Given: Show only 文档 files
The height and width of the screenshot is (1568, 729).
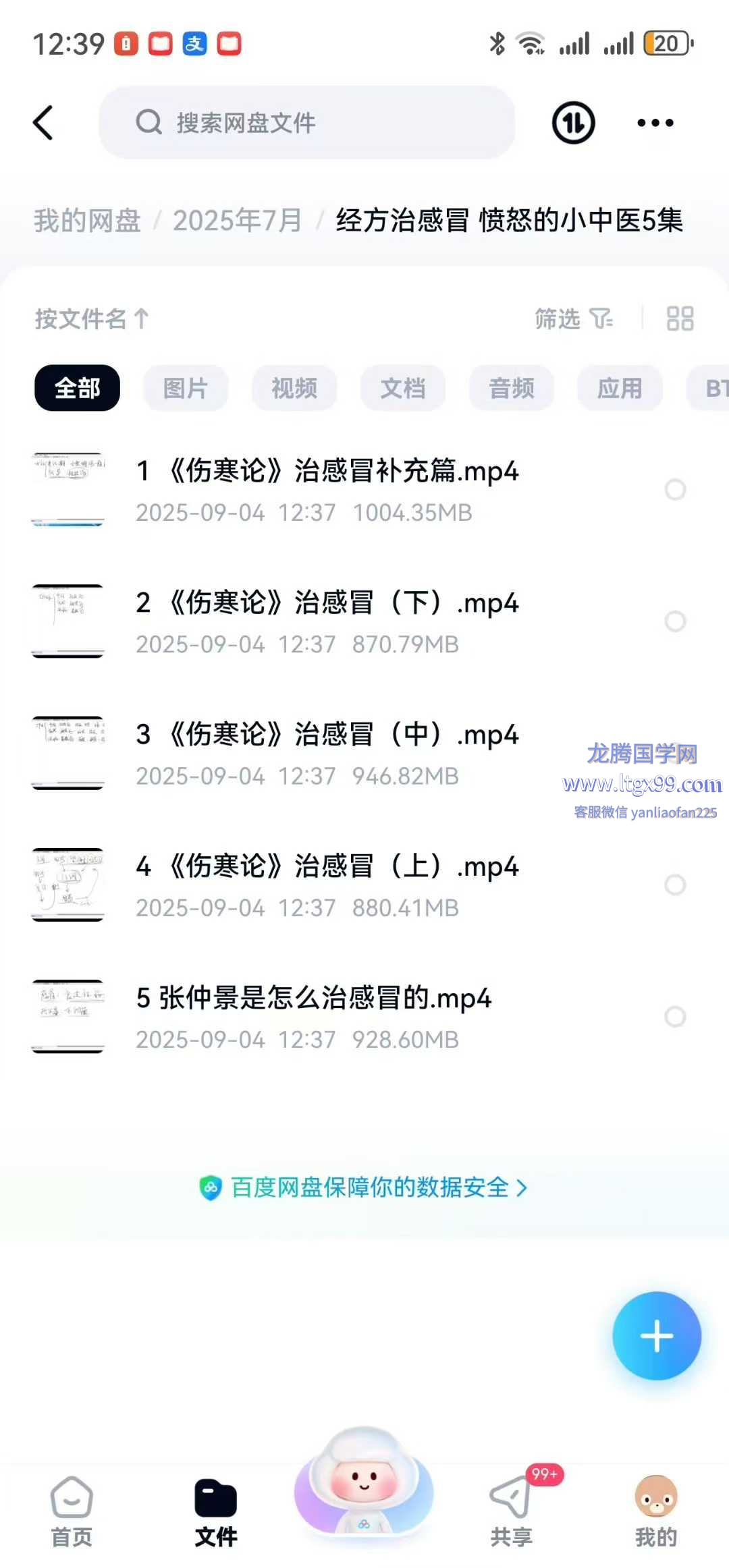Looking at the screenshot, I should pyautogui.click(x=403, y=388).
